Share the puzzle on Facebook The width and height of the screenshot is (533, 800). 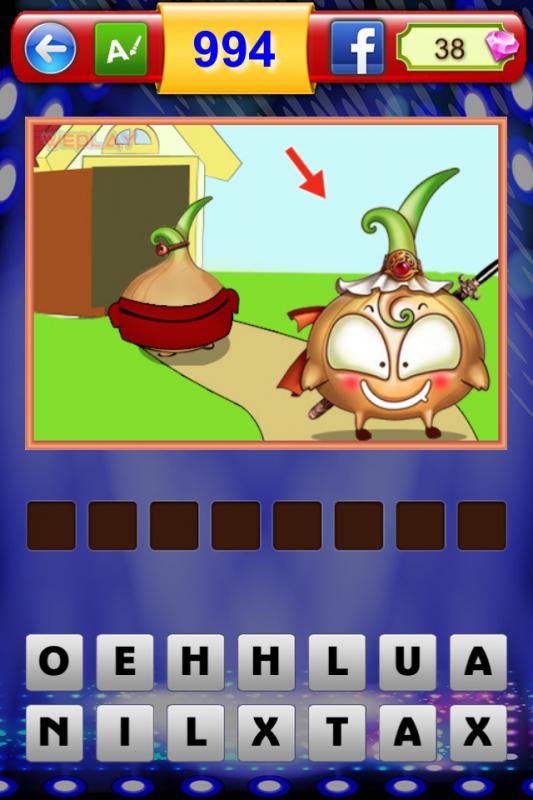coord(357,48)
